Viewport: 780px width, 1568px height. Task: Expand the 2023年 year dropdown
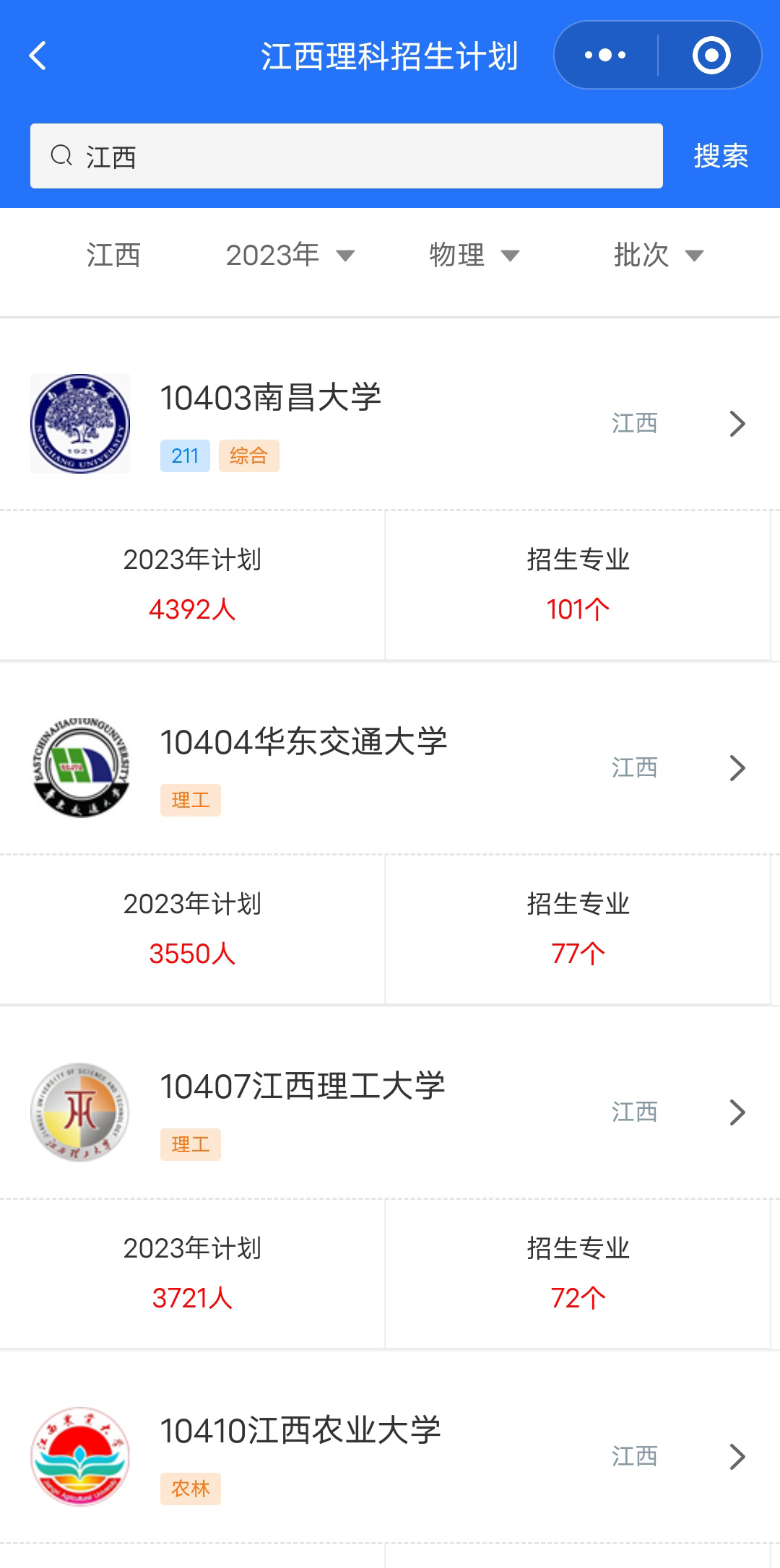click(290, 255)
